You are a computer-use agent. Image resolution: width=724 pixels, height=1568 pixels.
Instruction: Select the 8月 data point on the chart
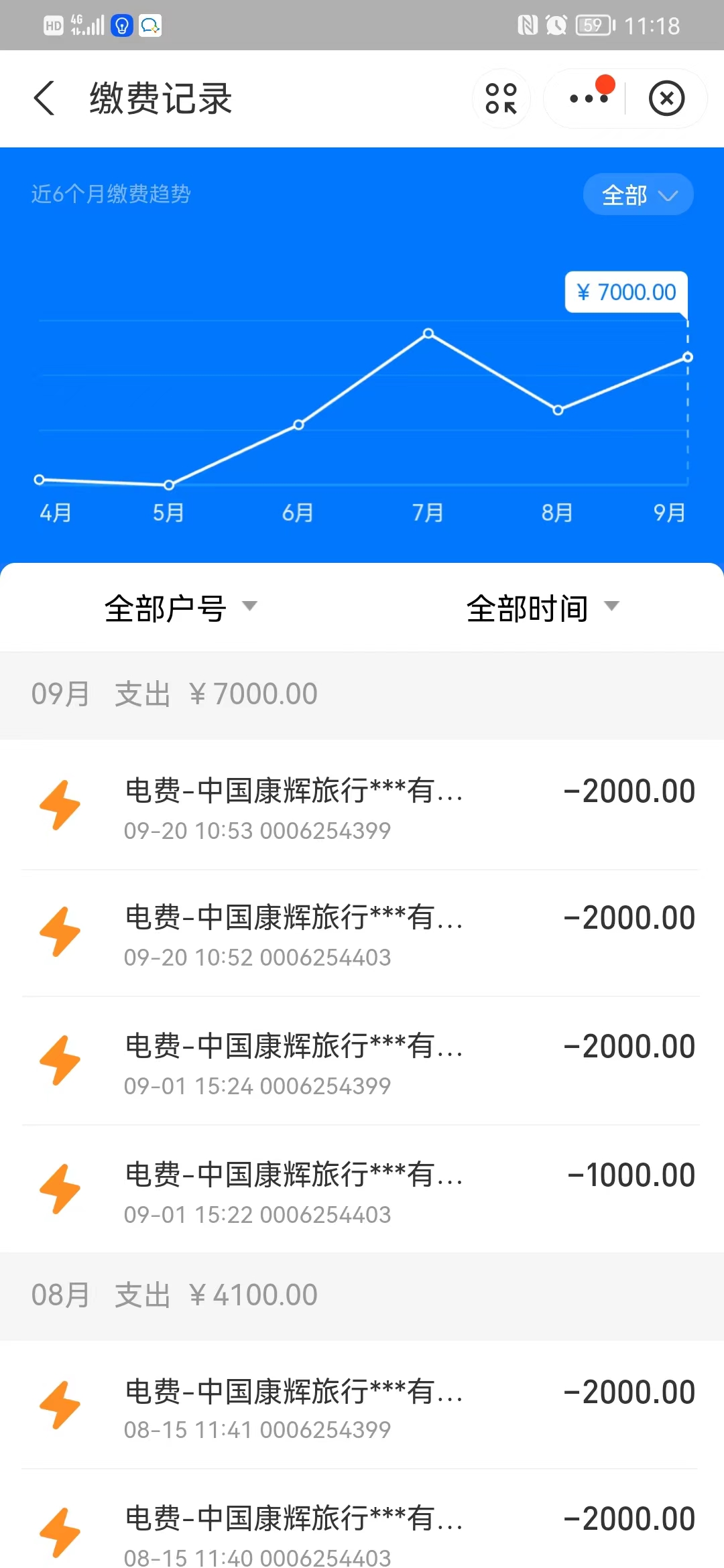[x=558, y=410]
